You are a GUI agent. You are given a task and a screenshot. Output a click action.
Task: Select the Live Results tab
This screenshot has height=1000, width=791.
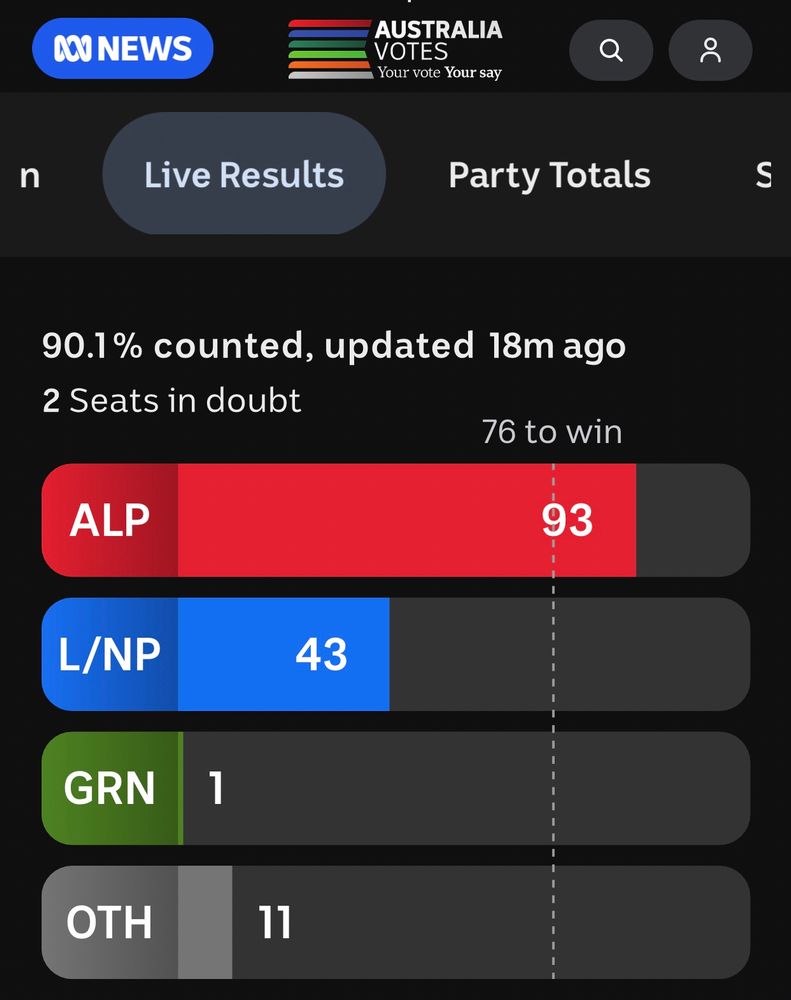[243, 174]
